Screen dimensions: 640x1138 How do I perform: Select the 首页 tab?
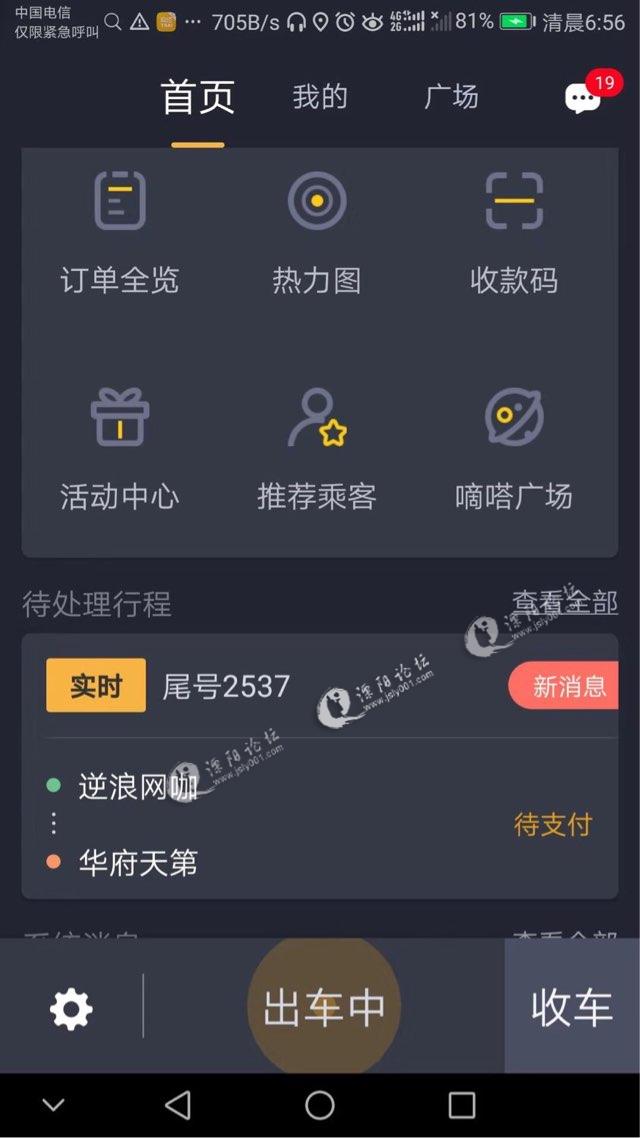click(x=198, y=98)
